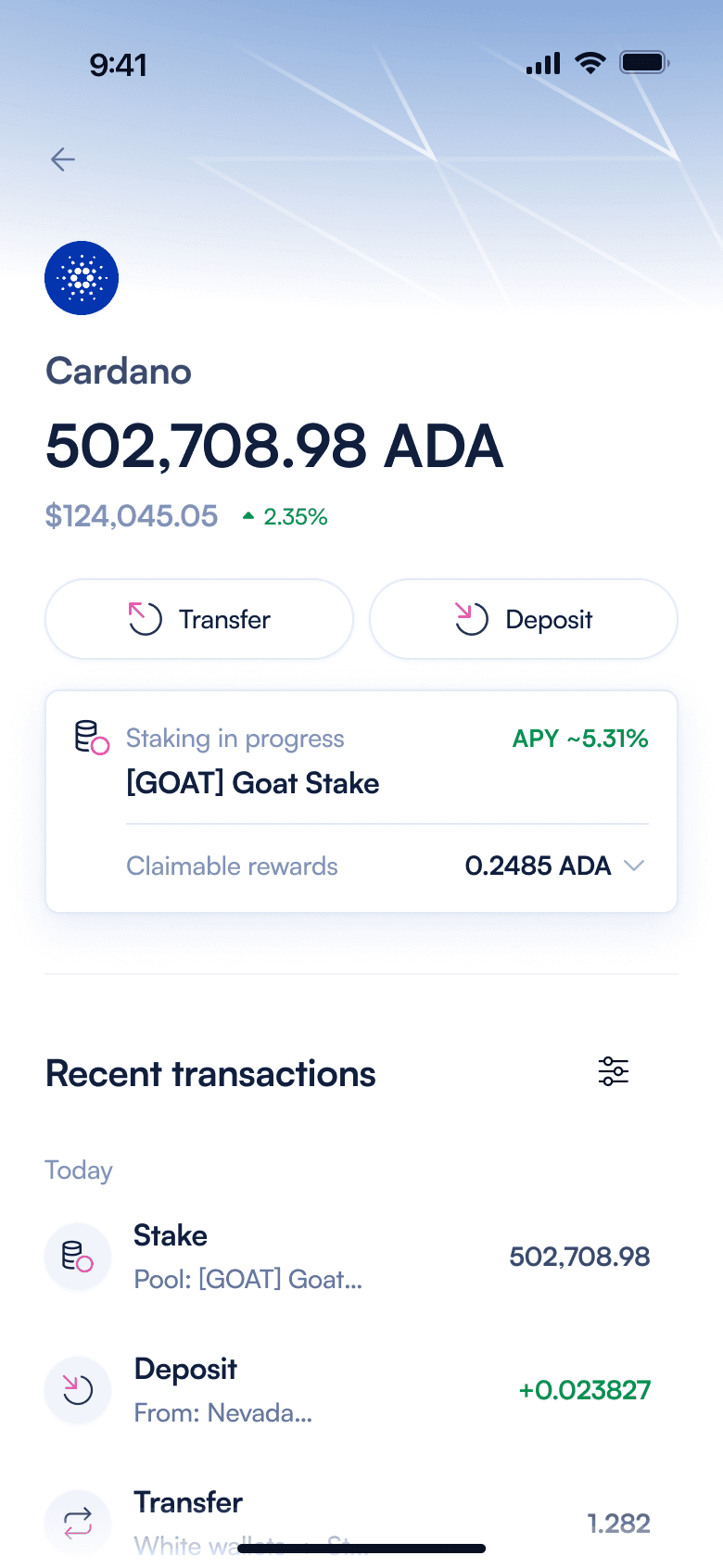The height and width of the screenshot is (1568, 723).
Task: Open the transactions filter icon
Action: click(614, 1071)
